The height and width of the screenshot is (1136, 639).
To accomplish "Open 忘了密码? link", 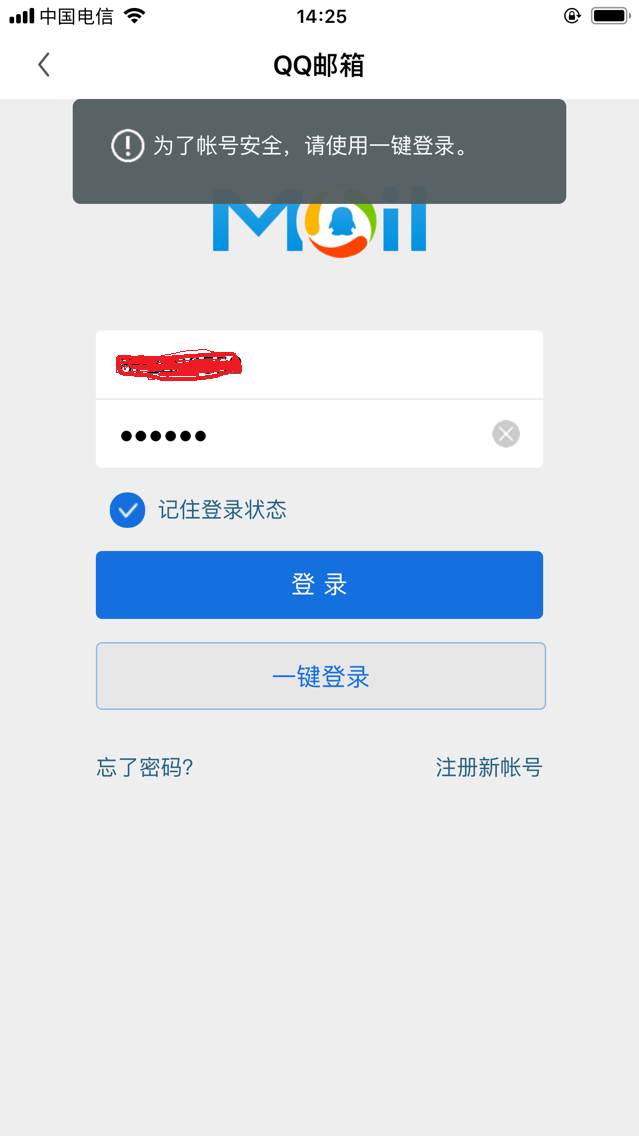I will (145, 767).
